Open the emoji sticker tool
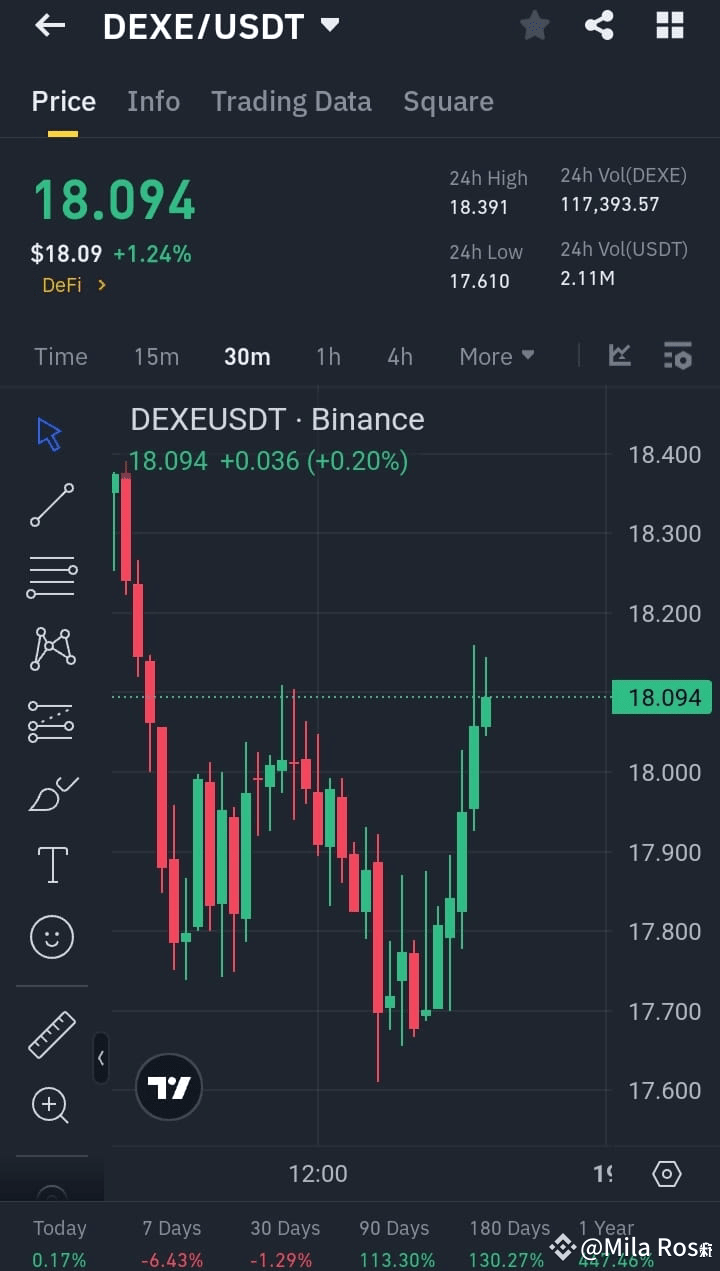 [51, 937]
